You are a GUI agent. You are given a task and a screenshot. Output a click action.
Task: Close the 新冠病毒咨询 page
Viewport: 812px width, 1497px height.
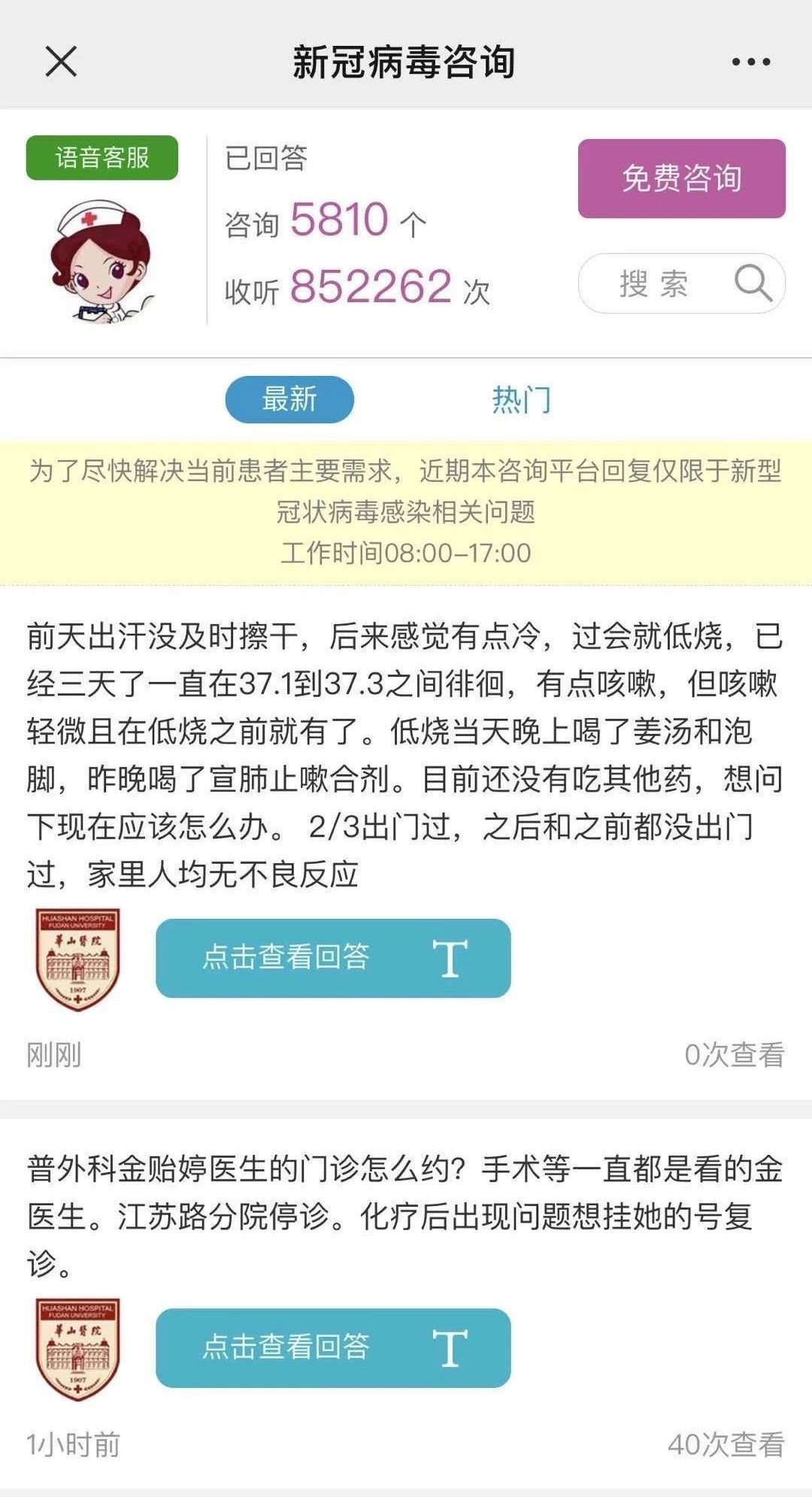(61, 61)
